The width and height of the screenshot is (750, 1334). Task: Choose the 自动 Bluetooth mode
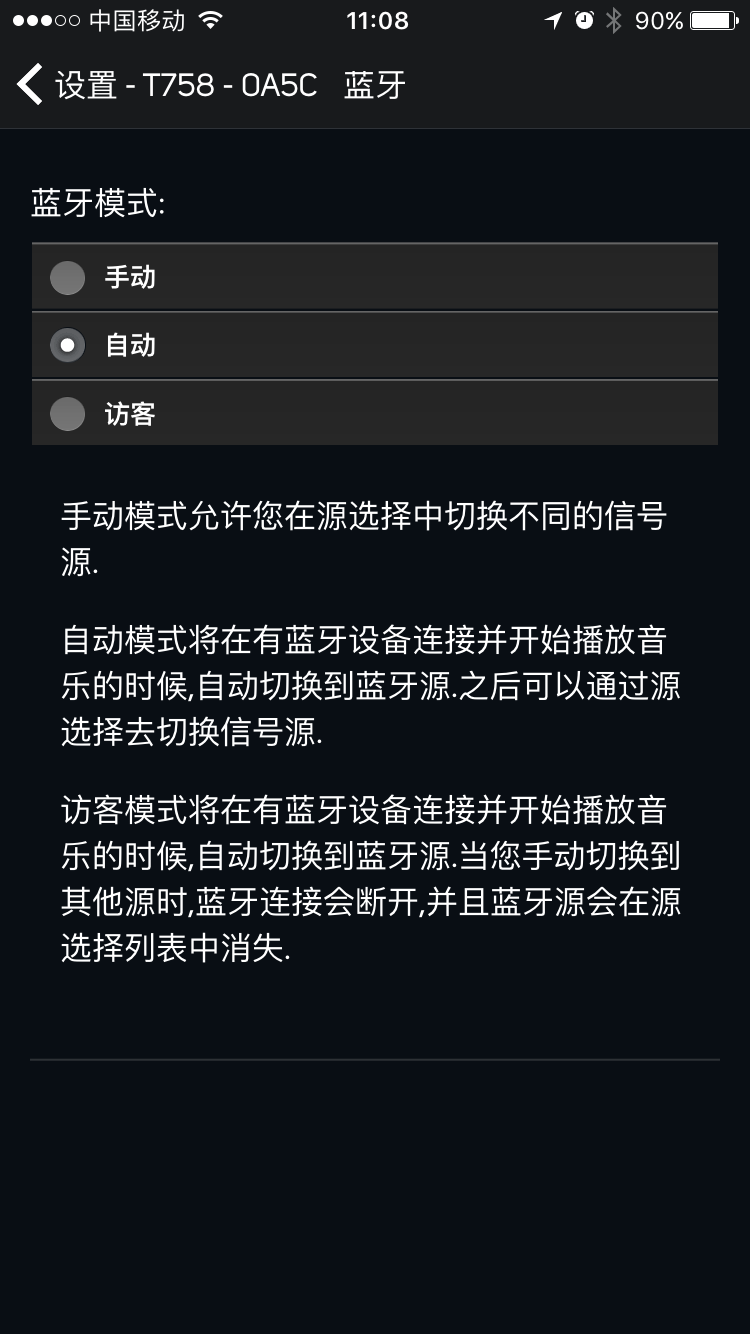point(68,346)
